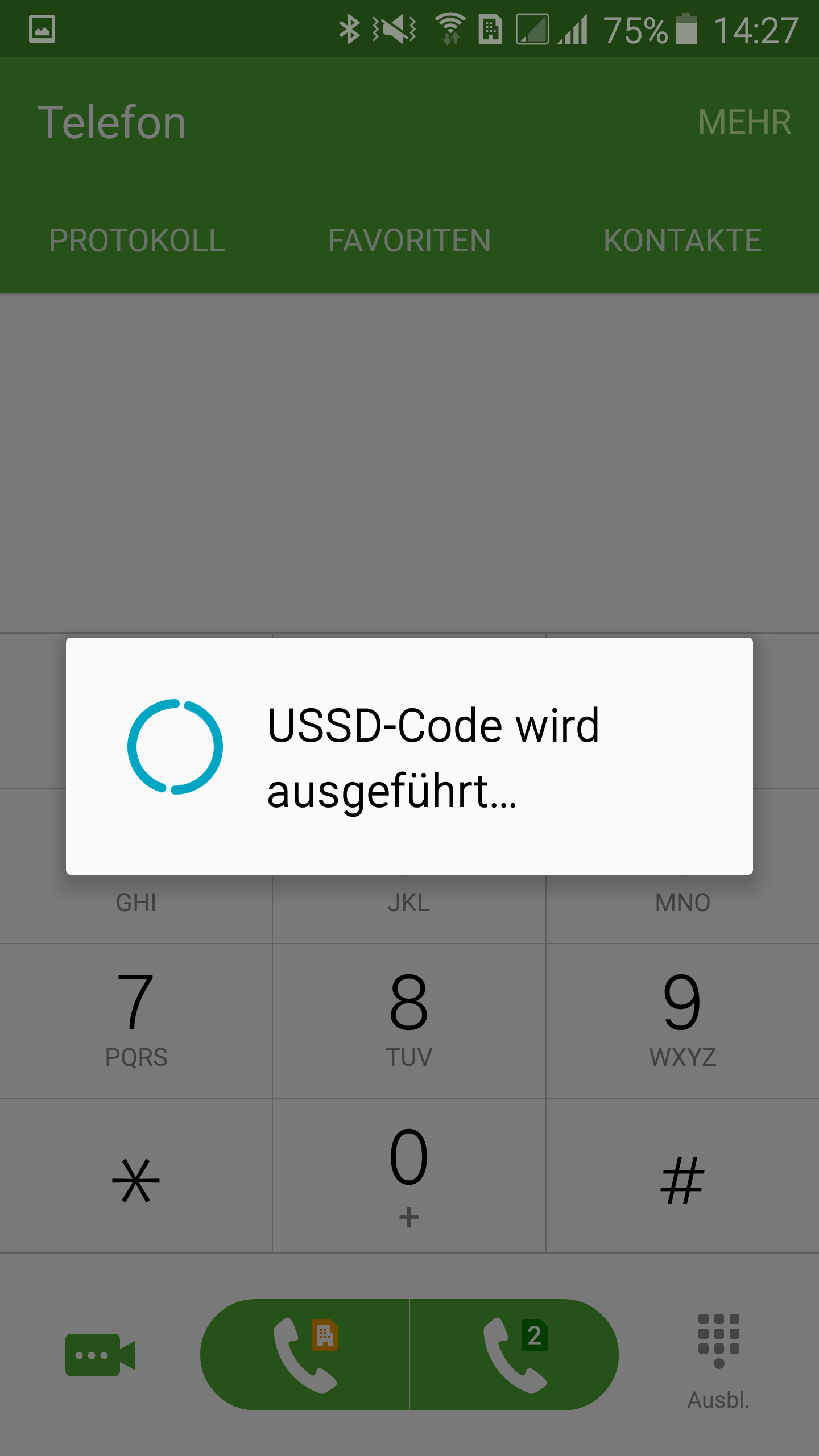The image size is (819, 1456).
Task: Call using SIM 1 button
Action: click(305, 1355)
